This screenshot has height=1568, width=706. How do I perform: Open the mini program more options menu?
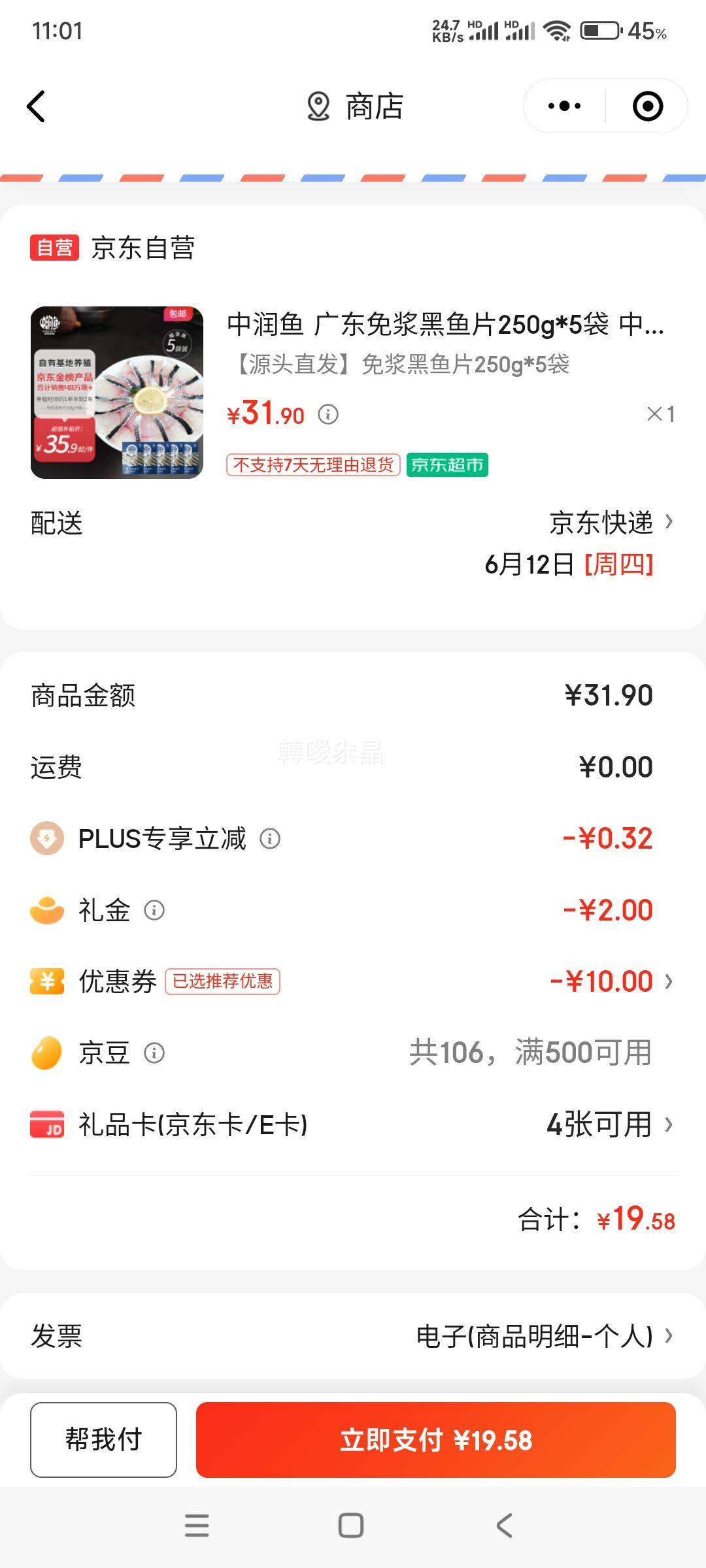[x=564, y=106]
